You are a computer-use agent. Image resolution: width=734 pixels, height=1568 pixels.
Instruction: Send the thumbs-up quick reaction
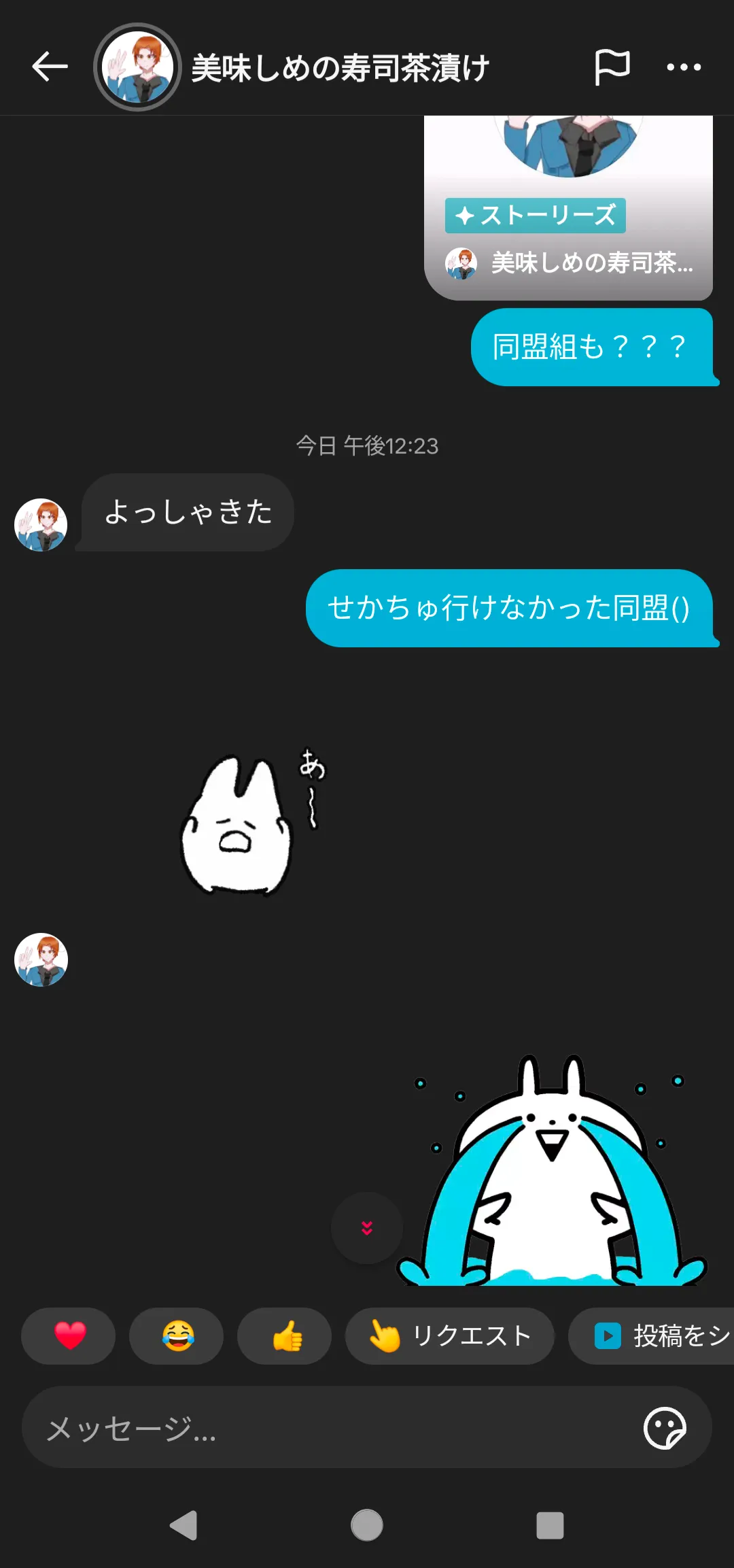[x=285, y=1335]
